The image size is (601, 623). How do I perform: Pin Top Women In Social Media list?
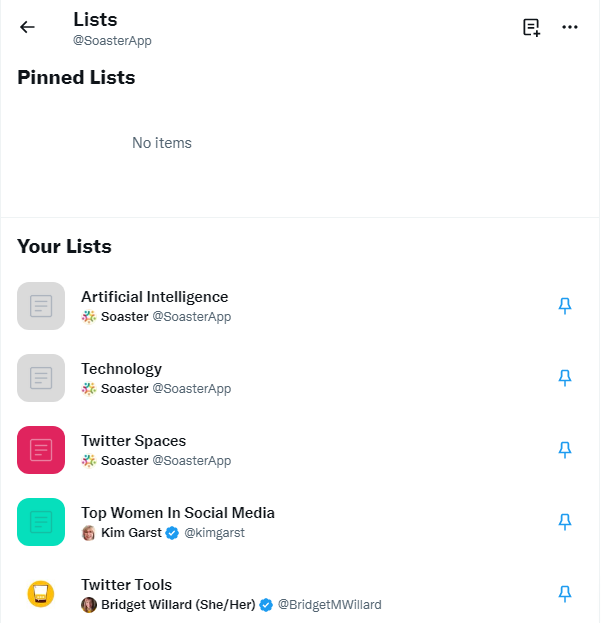coord(565,522)
